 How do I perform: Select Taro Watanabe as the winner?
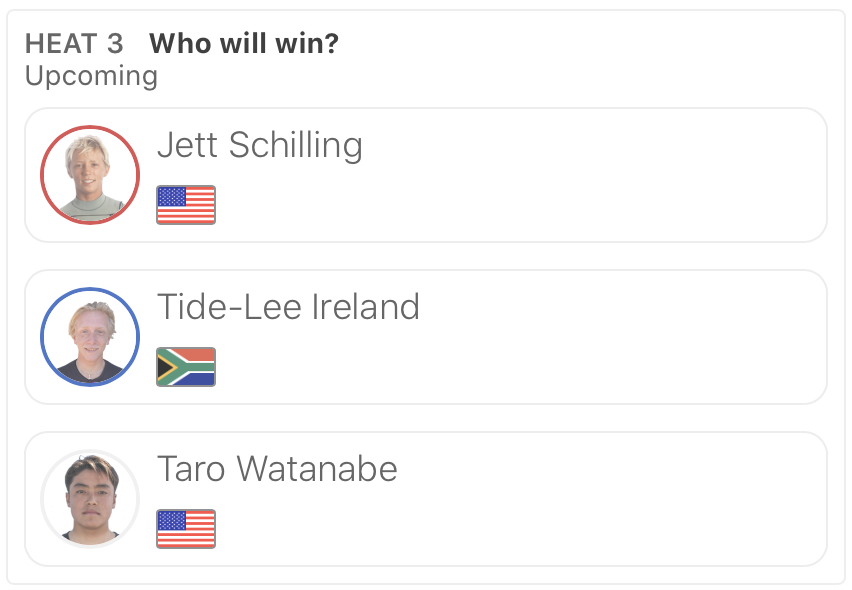[x=425, y=499]
